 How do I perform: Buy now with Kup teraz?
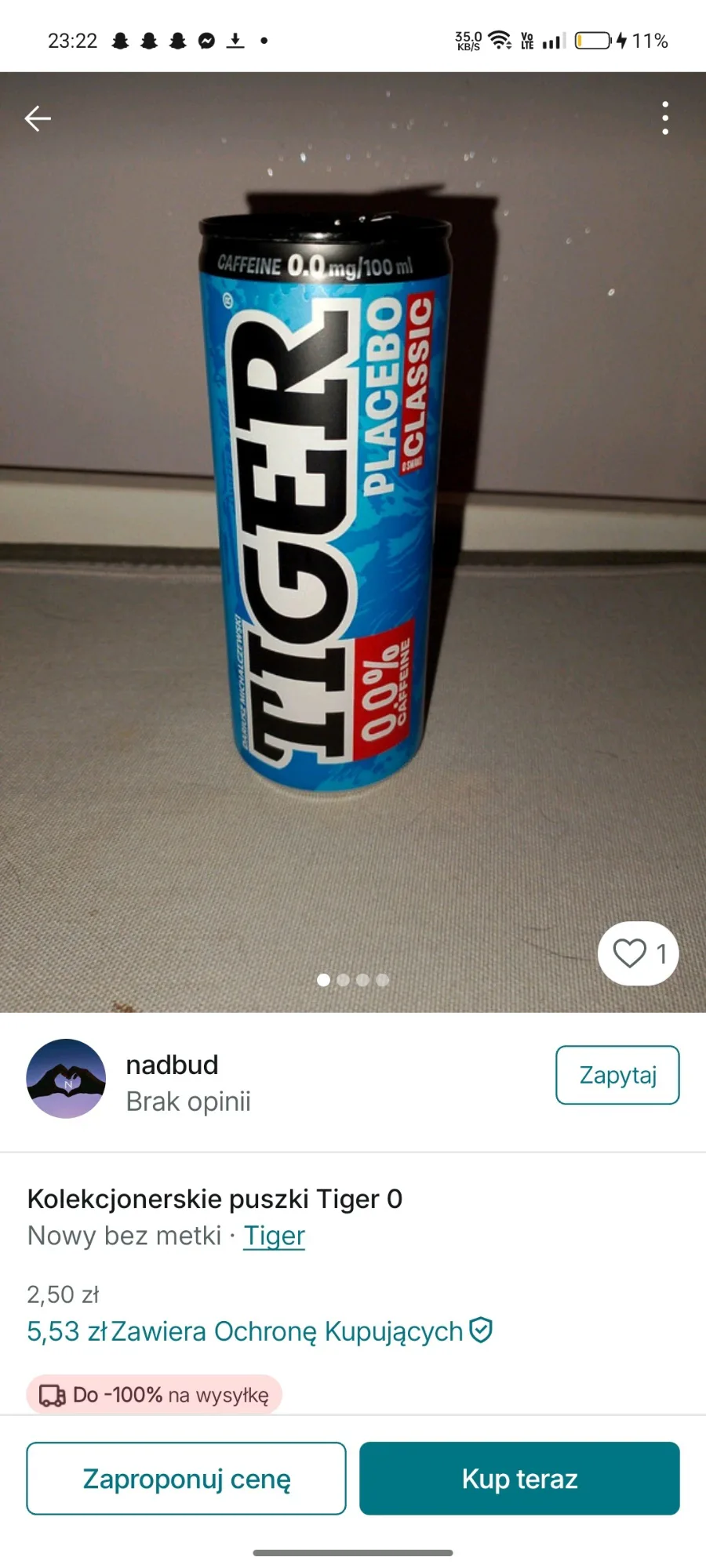[x=519, y=1479]
